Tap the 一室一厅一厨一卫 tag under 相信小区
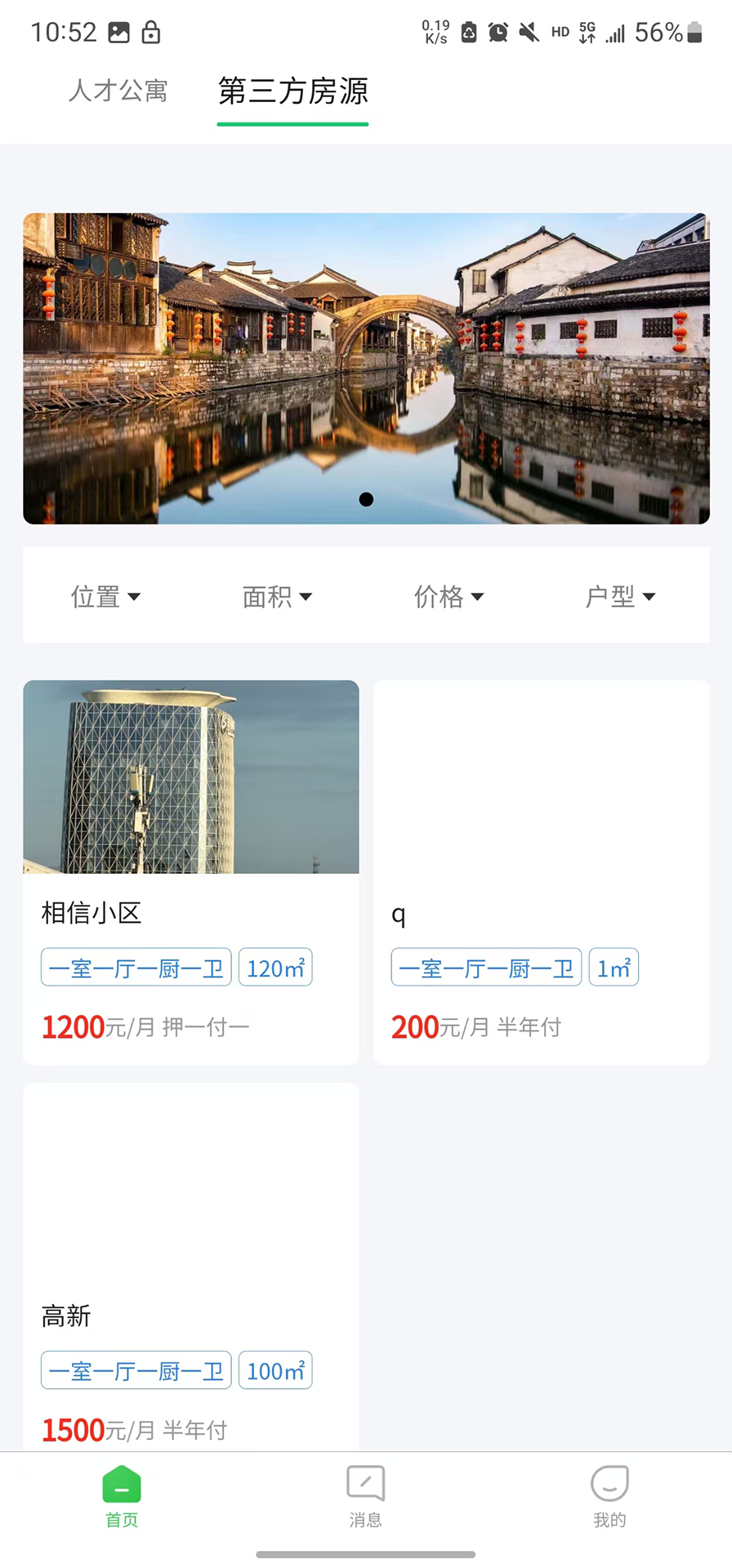Image resolution: width=732 pixels, height=1568 pixels. 136,967
